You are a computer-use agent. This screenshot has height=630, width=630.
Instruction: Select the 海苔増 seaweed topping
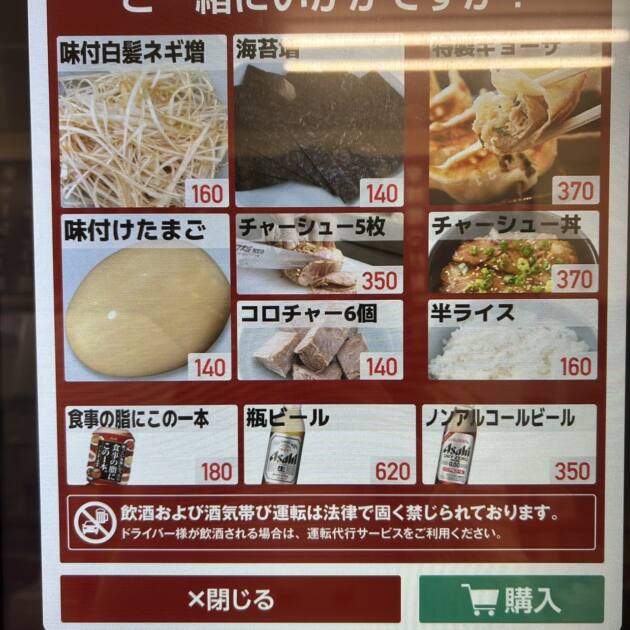point(319,121)
